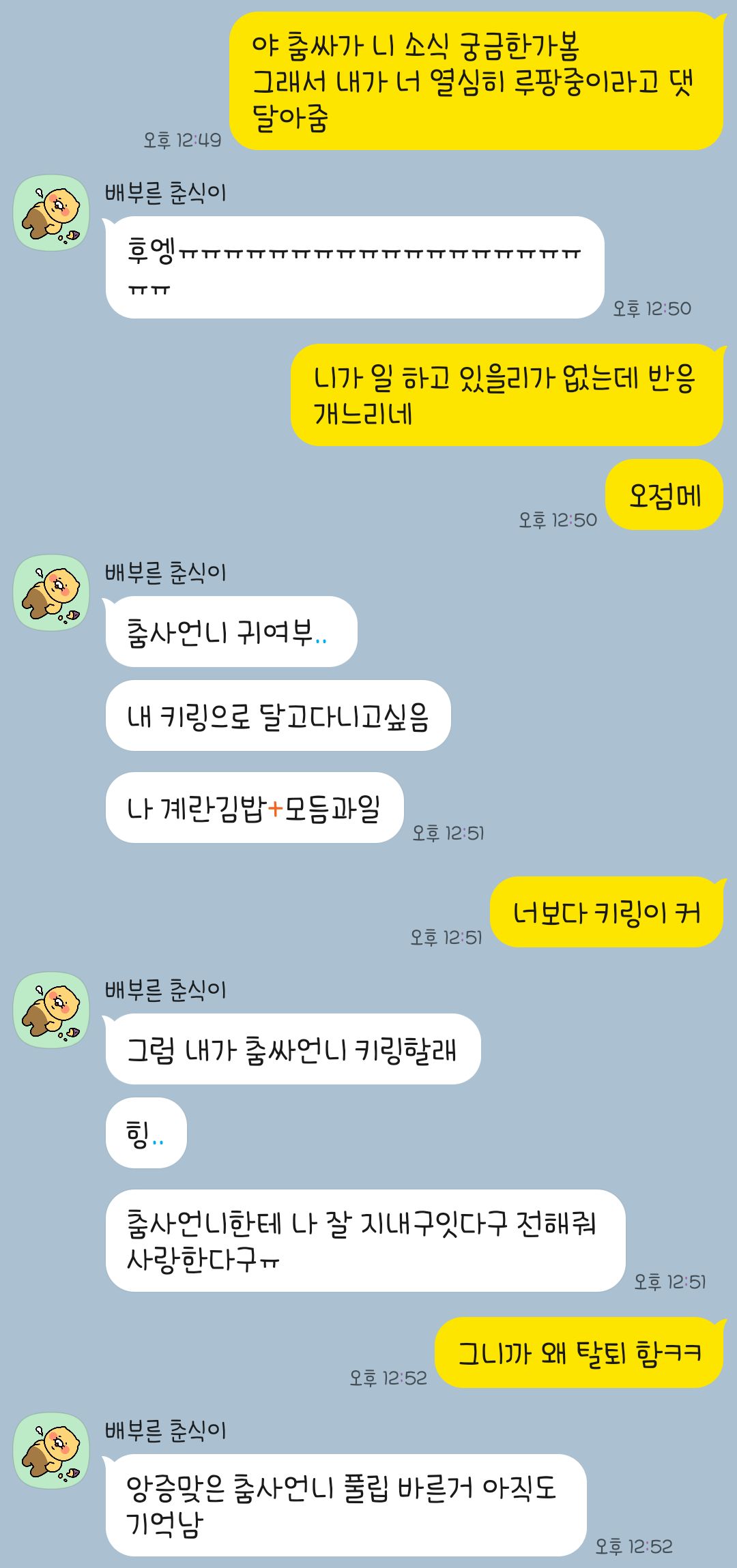Tap 배부른 춘식이's avatar above 춤사언니 귀여부 message
Screen dimensions: 737x1568
coord(52,593)
